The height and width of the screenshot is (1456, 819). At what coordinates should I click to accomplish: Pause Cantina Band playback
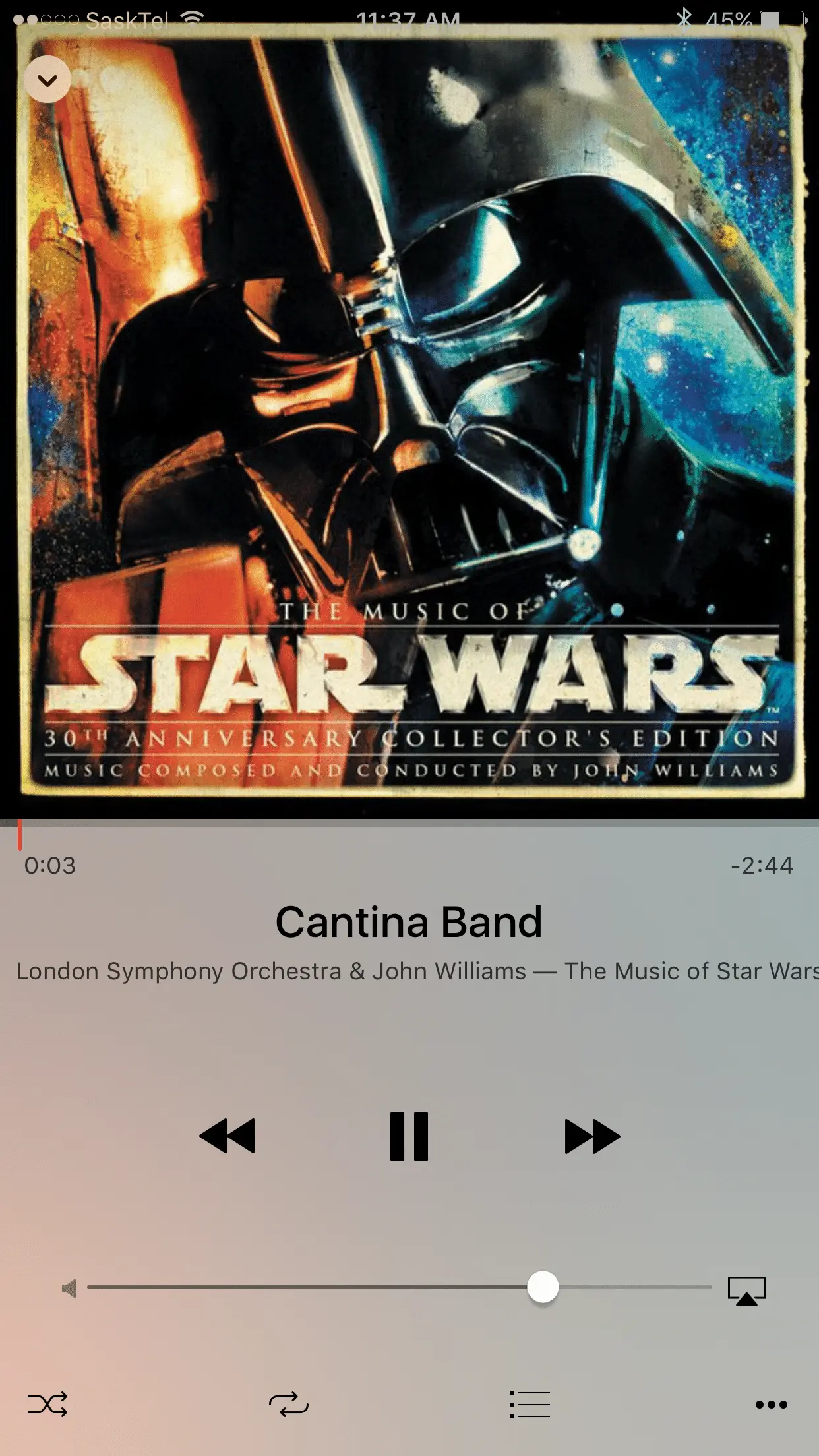pyautogui.click(x=409, y=1136)
